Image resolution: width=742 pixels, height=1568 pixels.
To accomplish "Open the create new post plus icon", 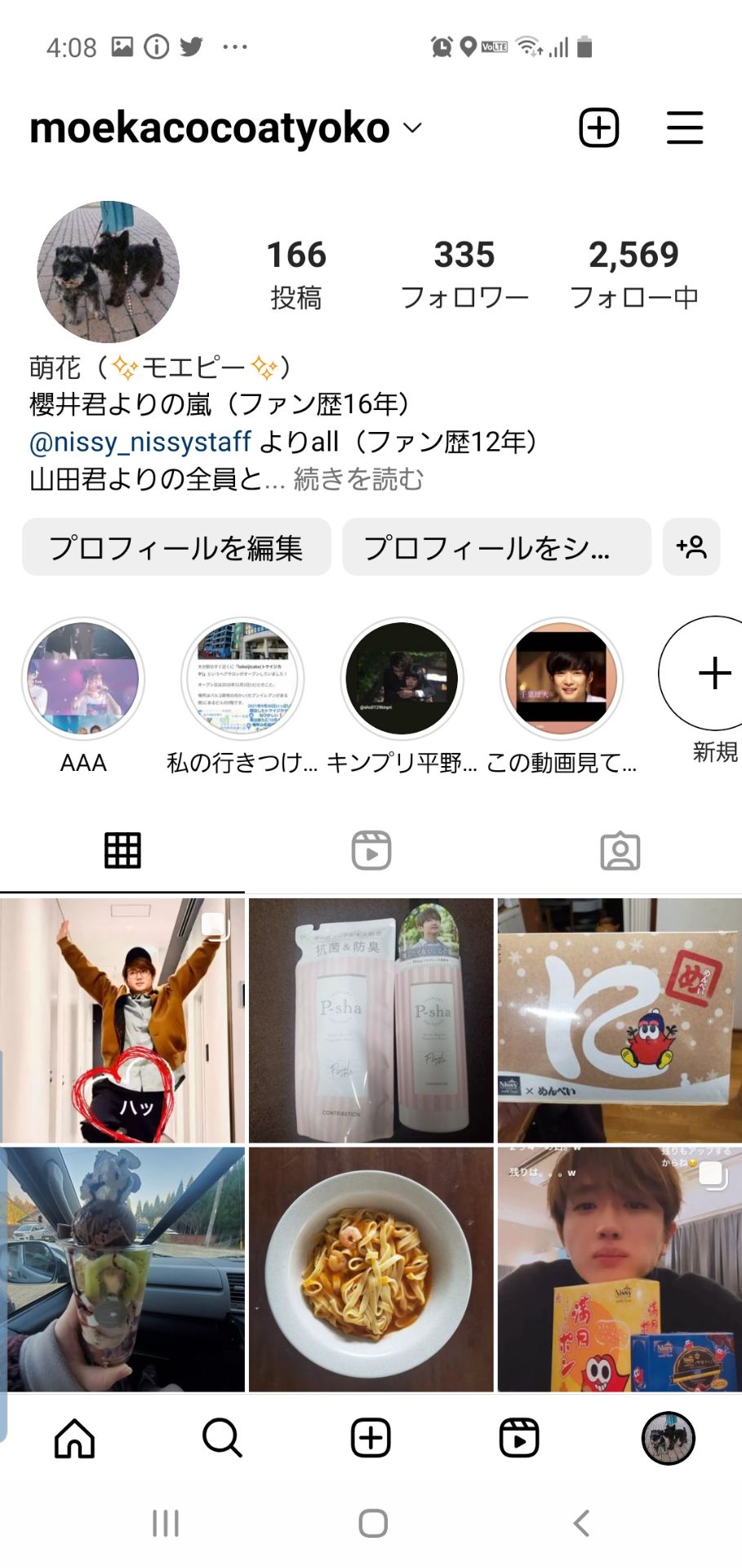I will pyautogui.click(x=598, y=128).
